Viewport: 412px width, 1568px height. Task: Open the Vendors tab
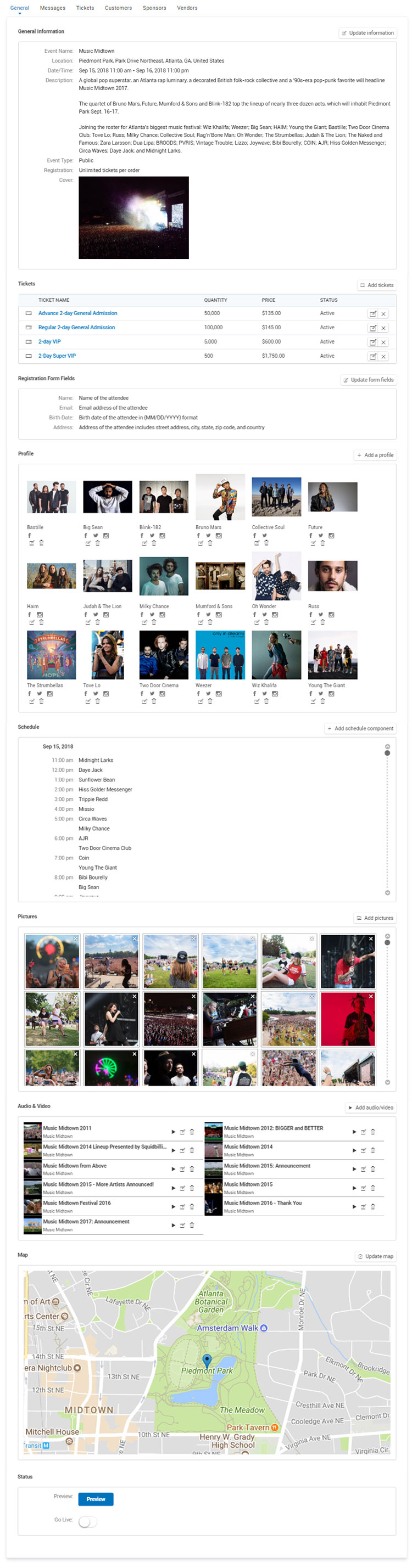[187, 8]
